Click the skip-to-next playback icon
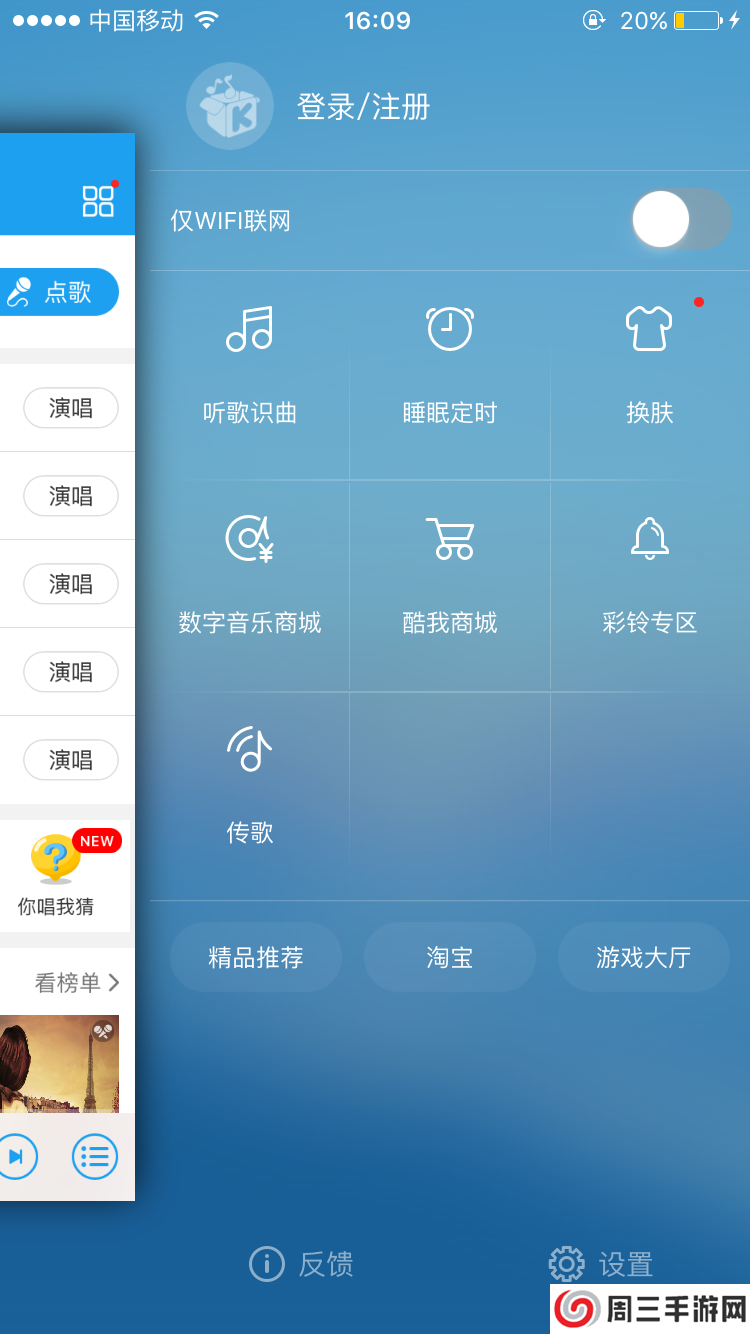 [x=19, y=1157]
